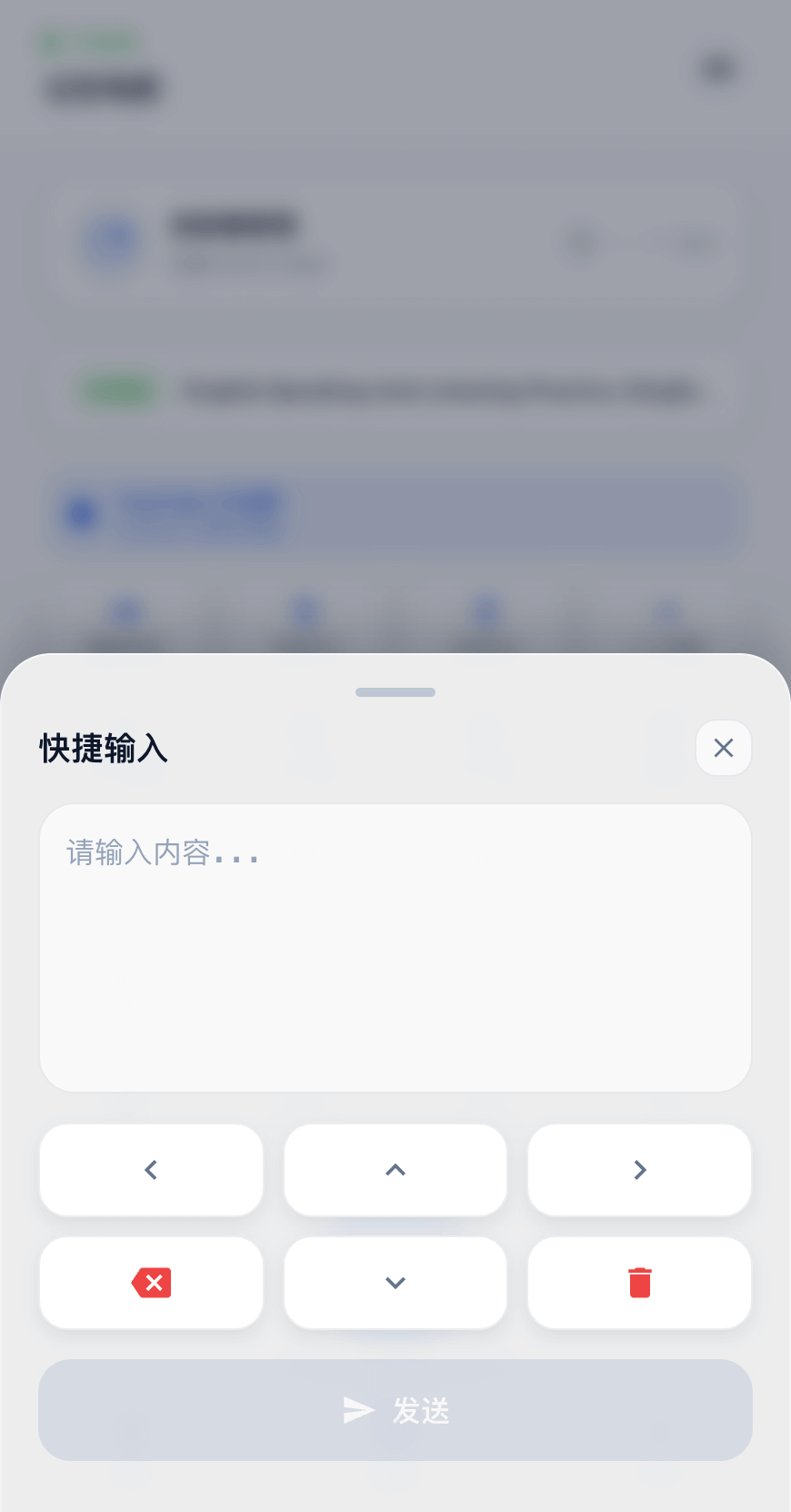This screenshot has height=1512, width=791.
Task: Move the cursor right using the arrow key
Action: [x=639, y=1170]
